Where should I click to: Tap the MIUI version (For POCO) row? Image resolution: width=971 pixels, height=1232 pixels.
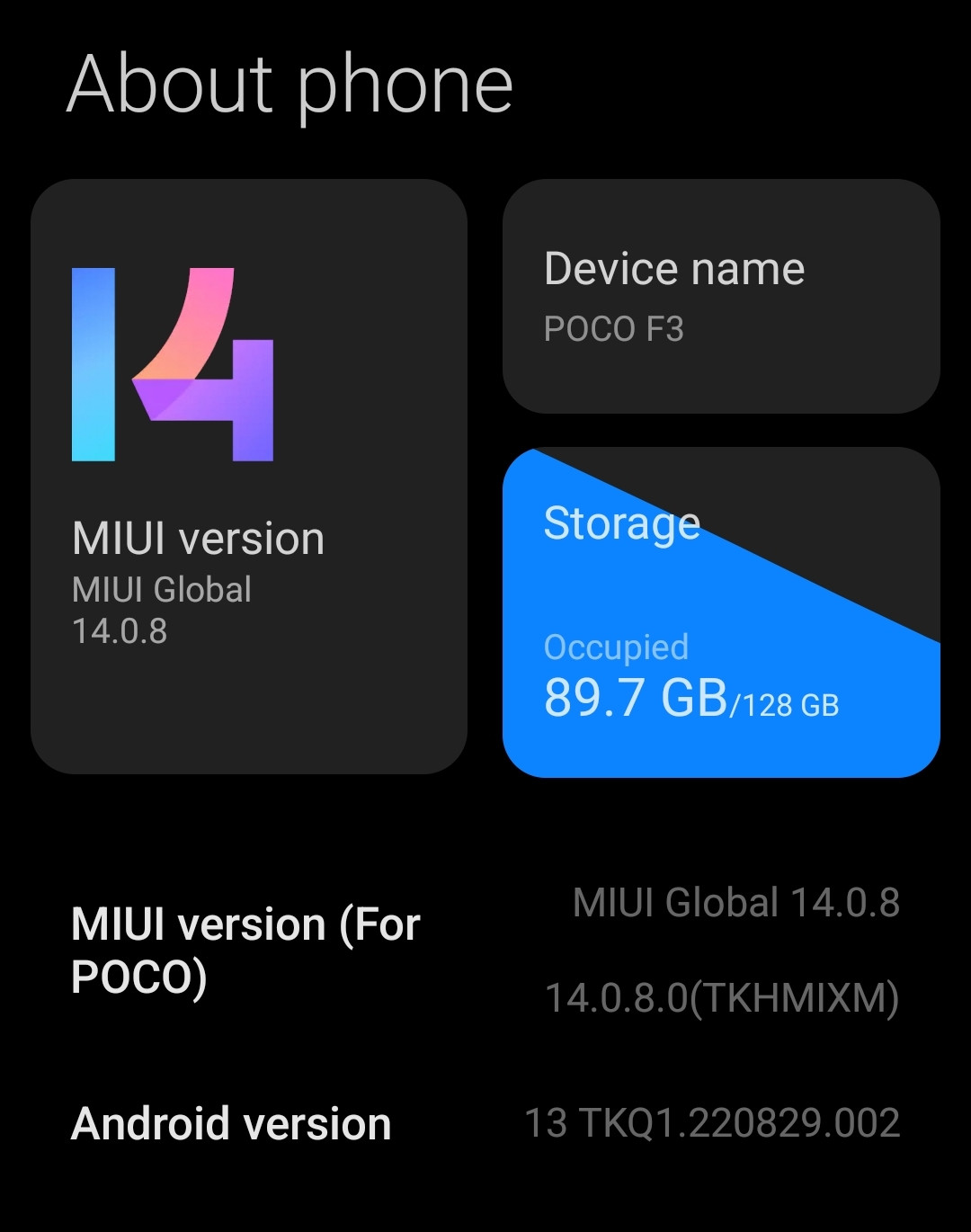485,951
